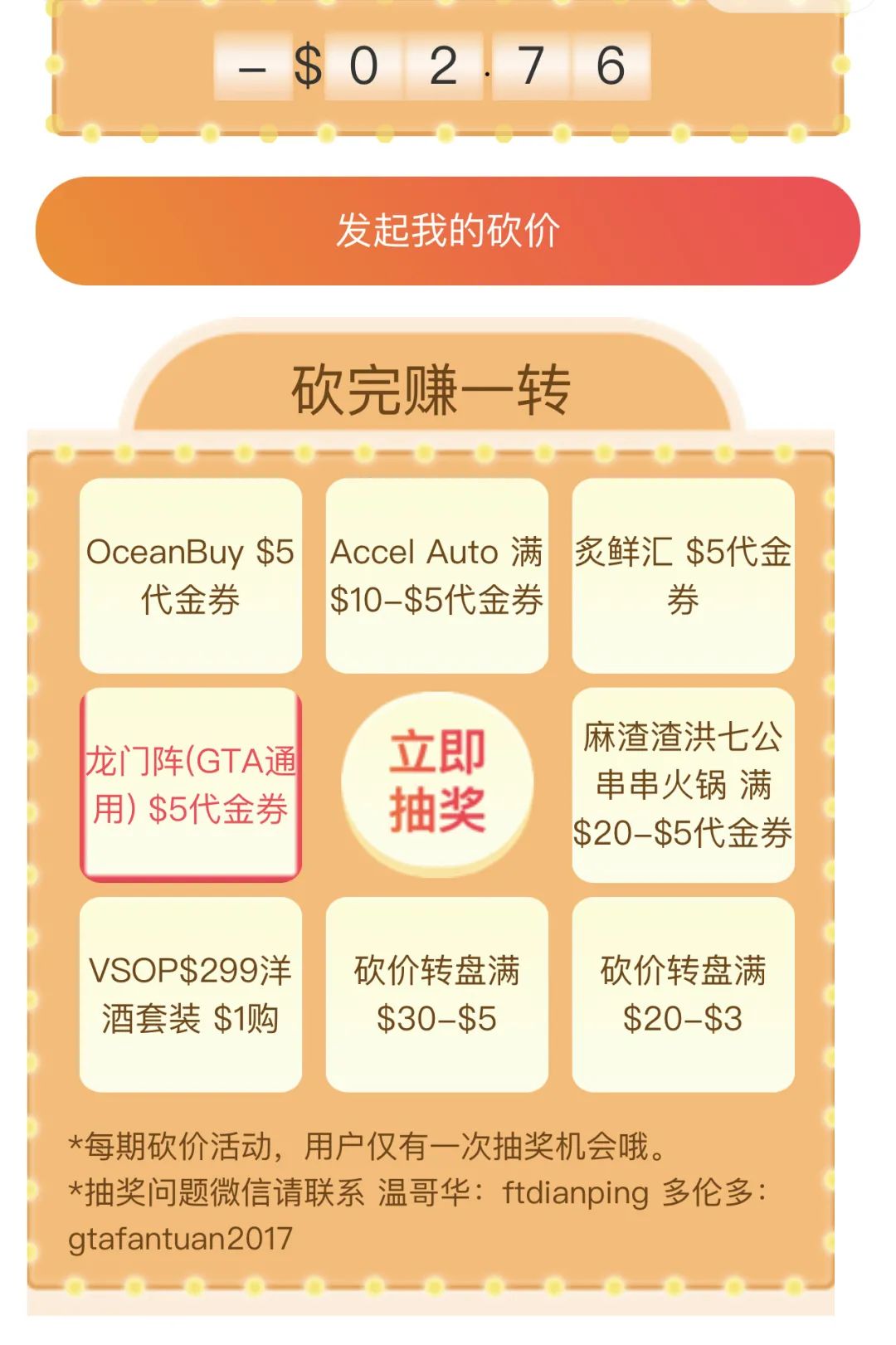Select the OceanBuy $5 代金券 prize tile

pos(191,577)
